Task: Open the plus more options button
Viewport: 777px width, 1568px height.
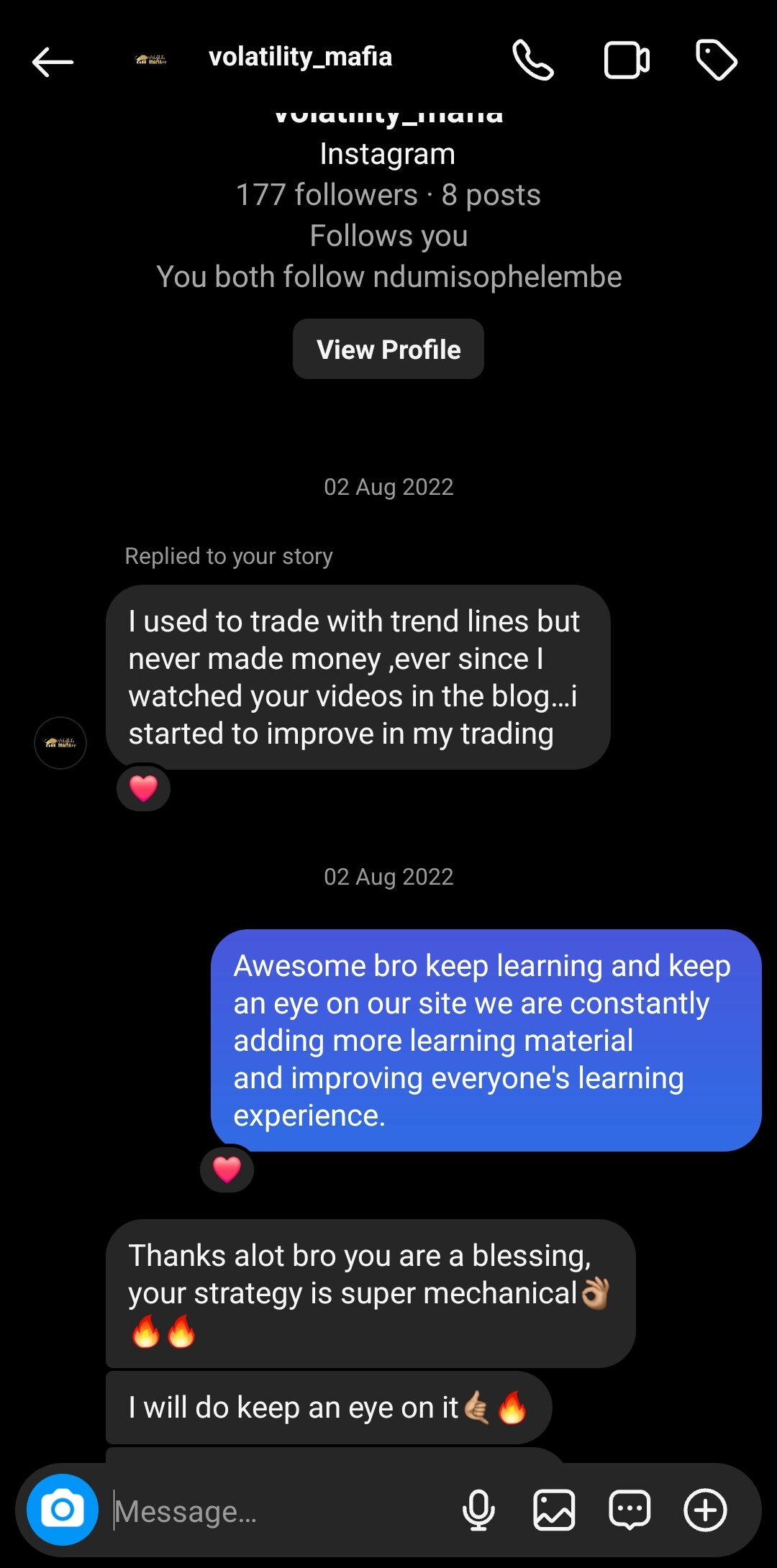Action: coord(705,1510)
